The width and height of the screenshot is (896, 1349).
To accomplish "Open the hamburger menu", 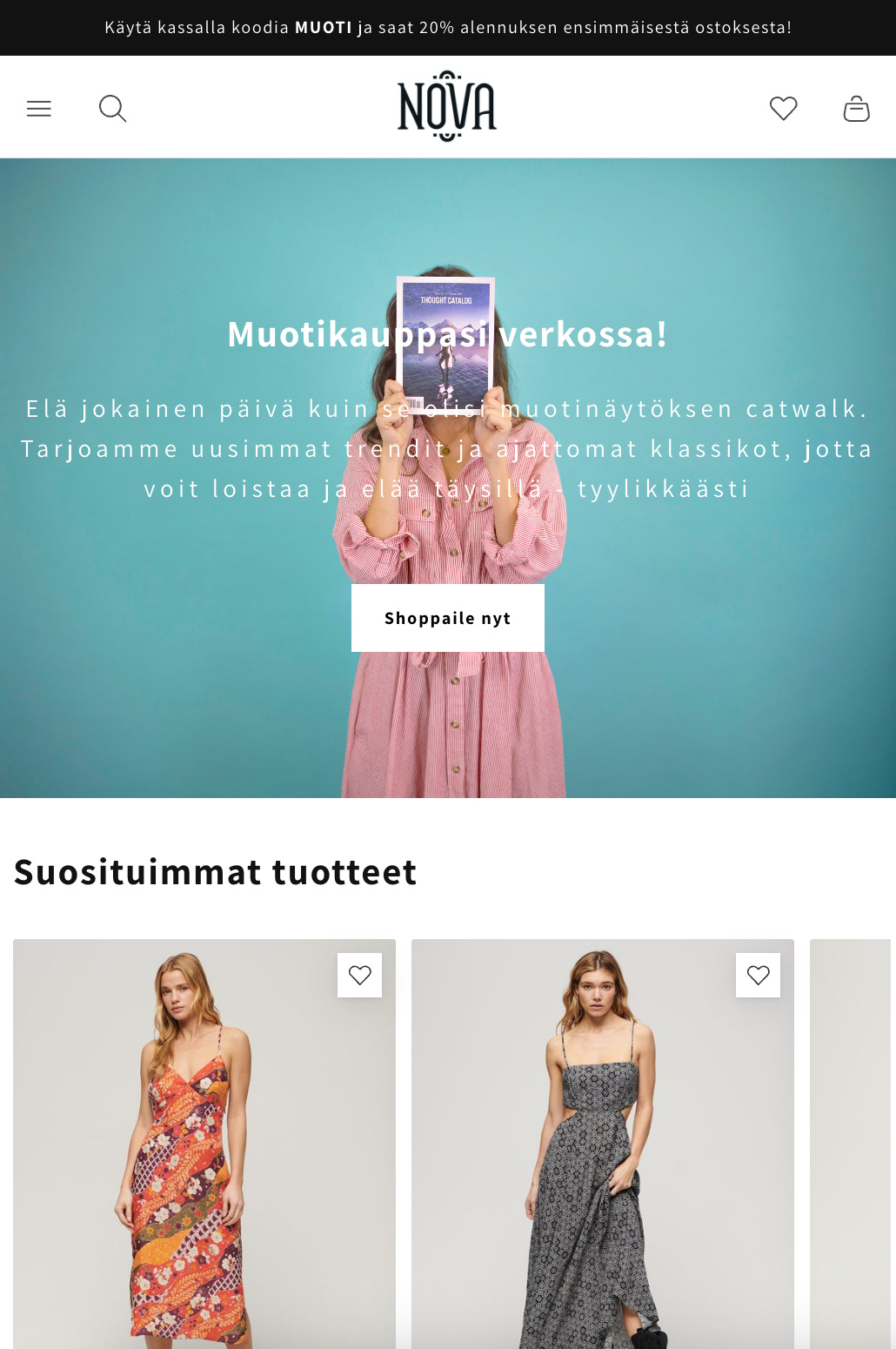I will pos(39,109).
